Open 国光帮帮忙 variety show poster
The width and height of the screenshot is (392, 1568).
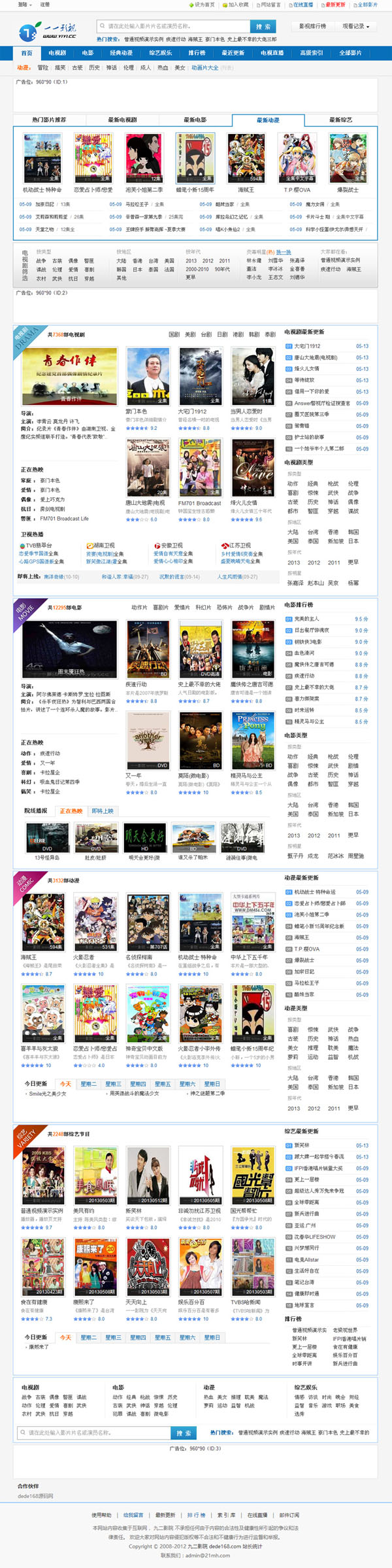pyautogui.click(x=253, y=1177)
